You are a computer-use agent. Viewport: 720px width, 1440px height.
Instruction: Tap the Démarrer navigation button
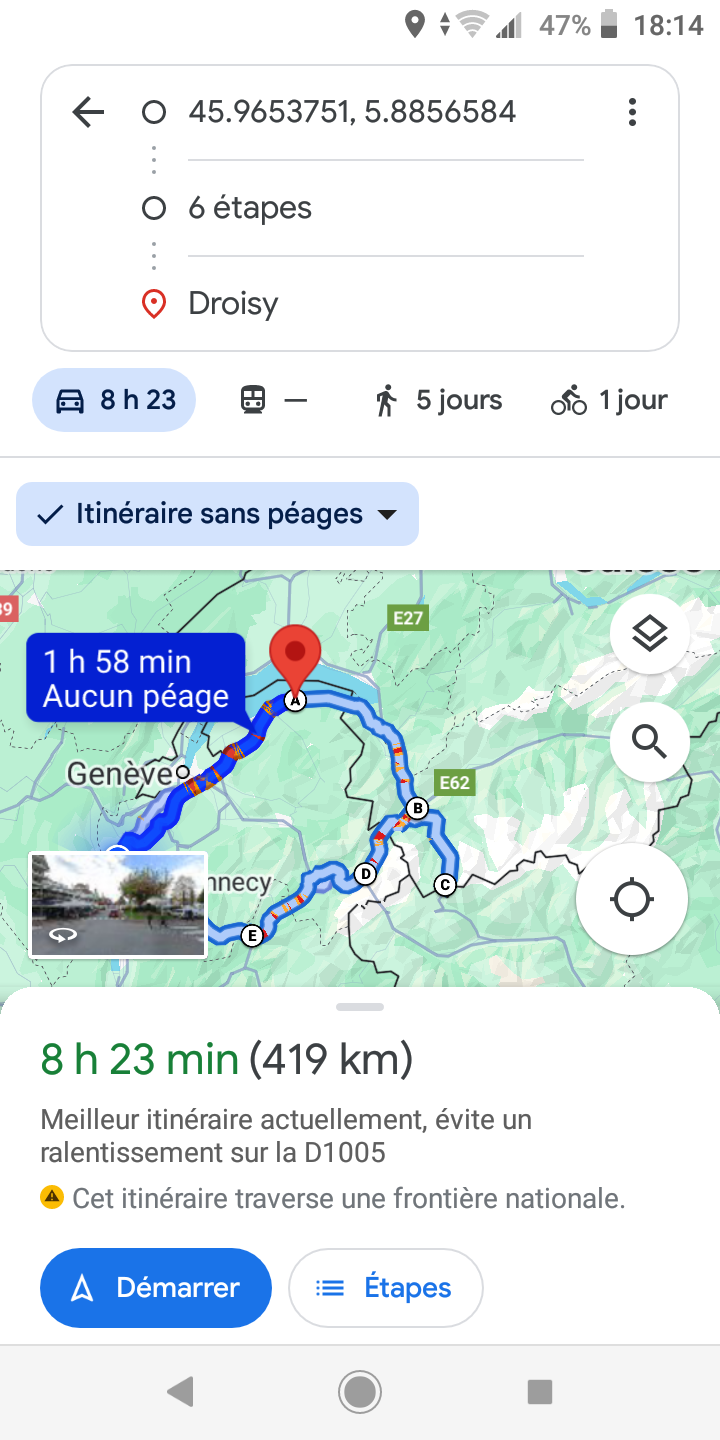[x=156, y=1288]
